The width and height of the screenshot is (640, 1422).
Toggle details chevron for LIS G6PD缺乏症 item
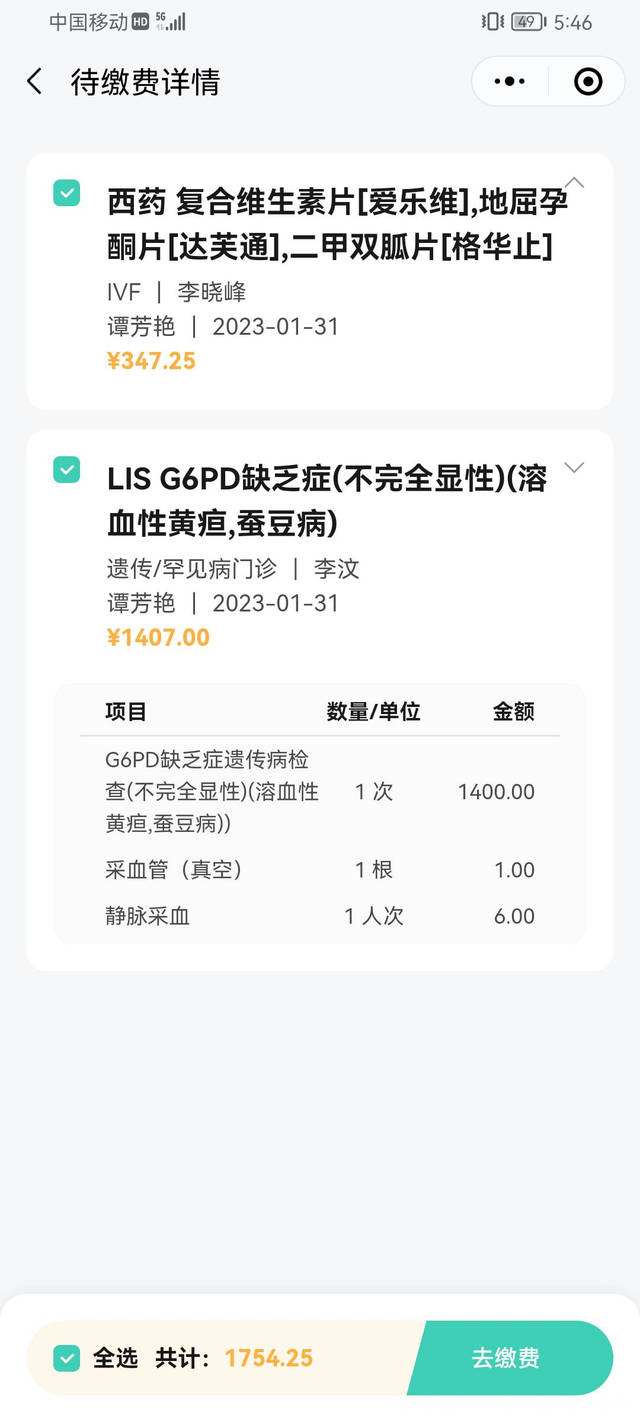(x=574, y=467)
